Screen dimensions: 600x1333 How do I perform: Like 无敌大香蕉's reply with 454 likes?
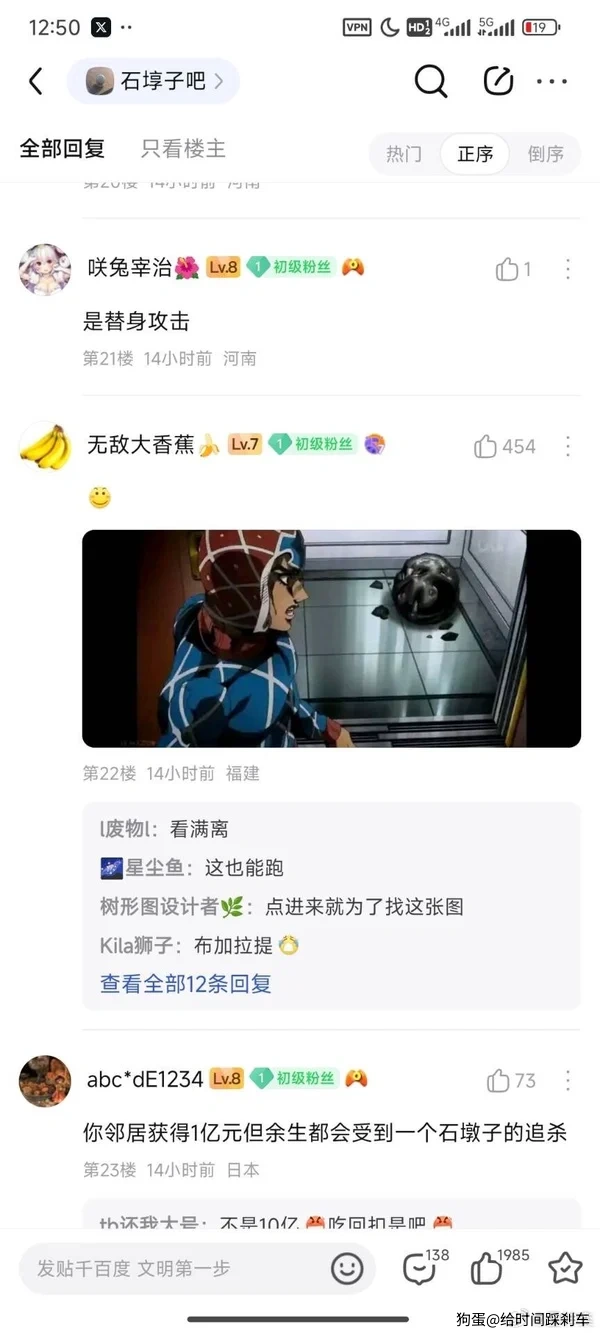(487, 446)
